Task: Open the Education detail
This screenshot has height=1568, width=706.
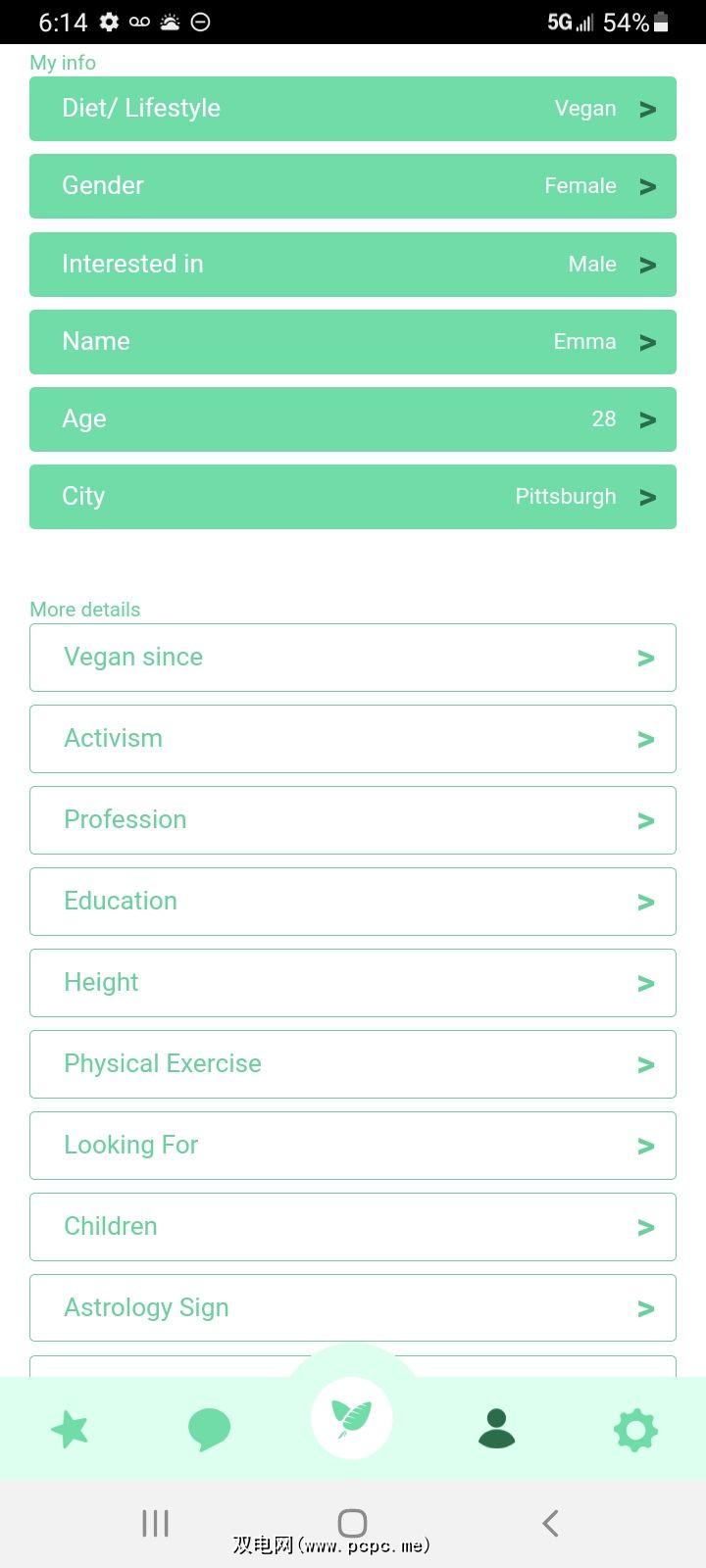Action: point(353,902)
